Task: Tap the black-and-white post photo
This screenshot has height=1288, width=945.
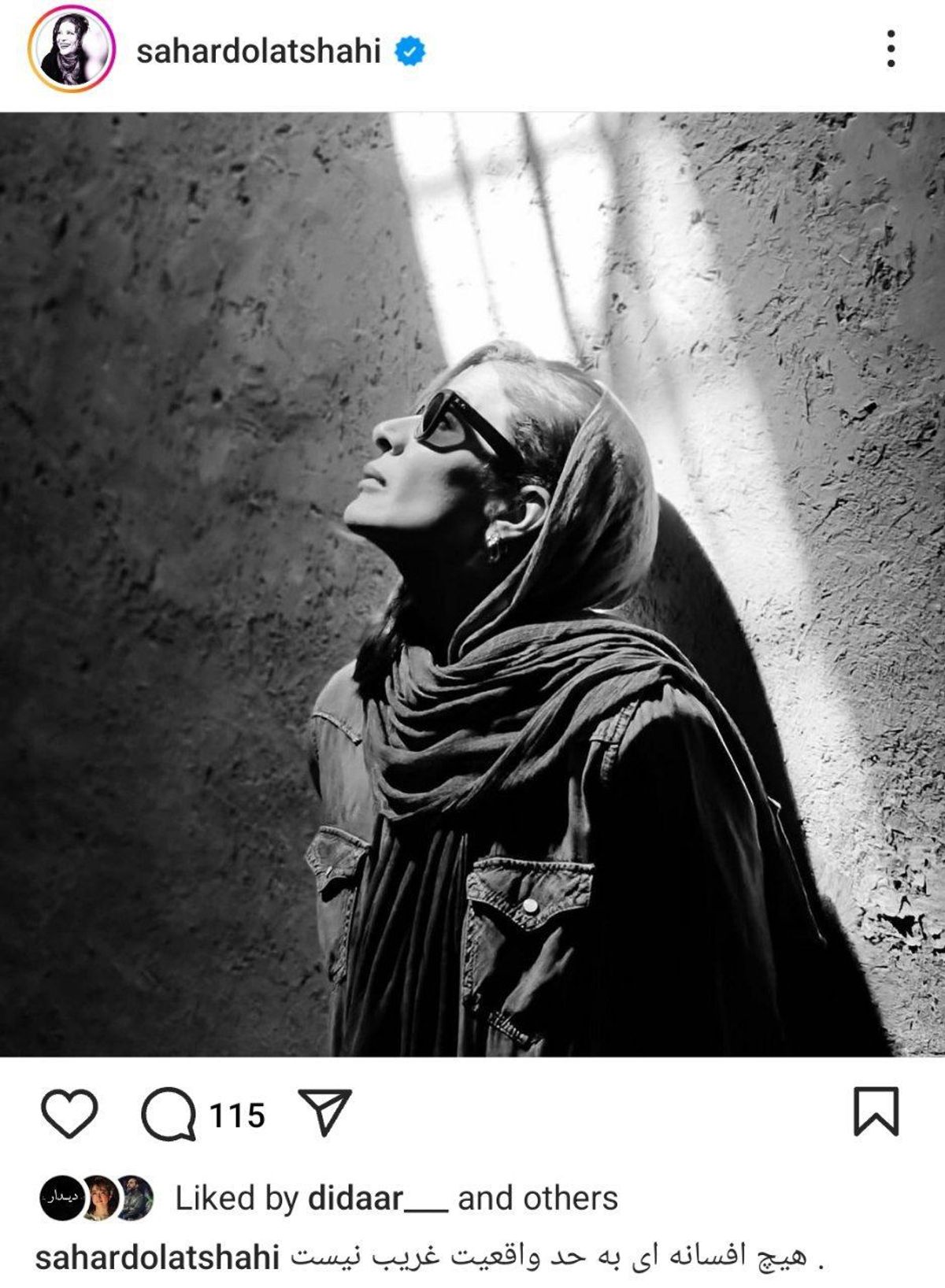Action: coord(472,584)
